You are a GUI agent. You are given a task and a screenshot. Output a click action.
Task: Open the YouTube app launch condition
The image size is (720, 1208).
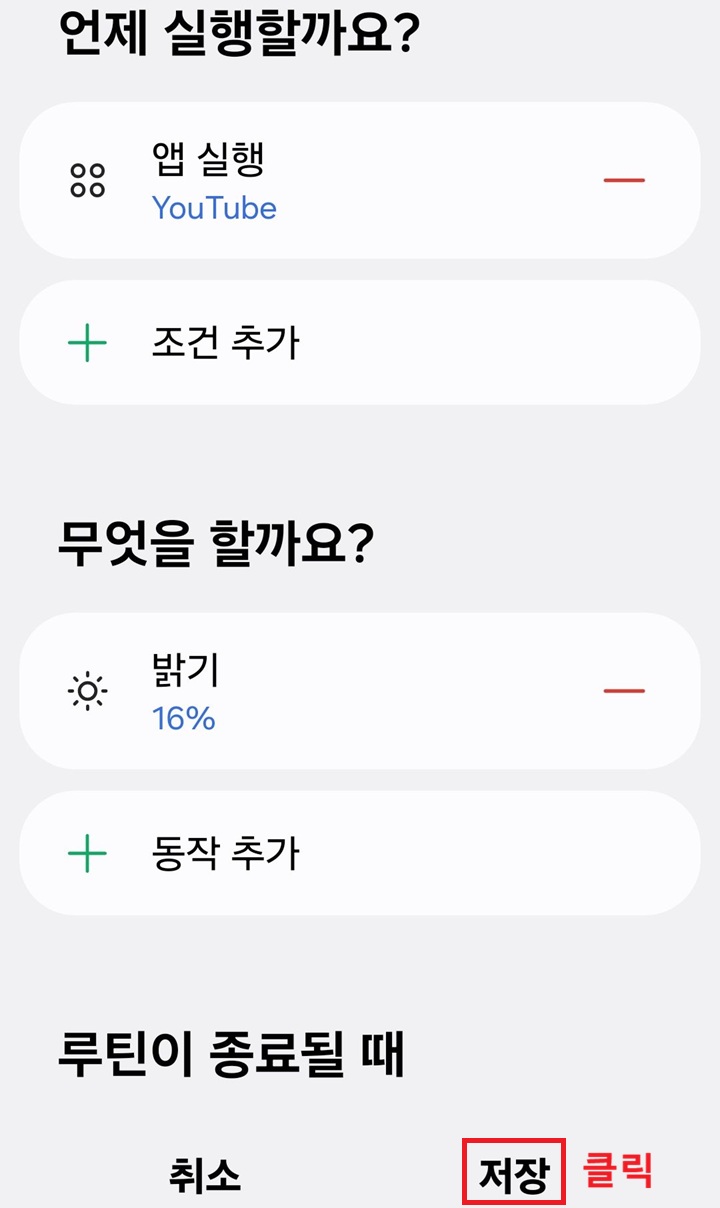300,182
